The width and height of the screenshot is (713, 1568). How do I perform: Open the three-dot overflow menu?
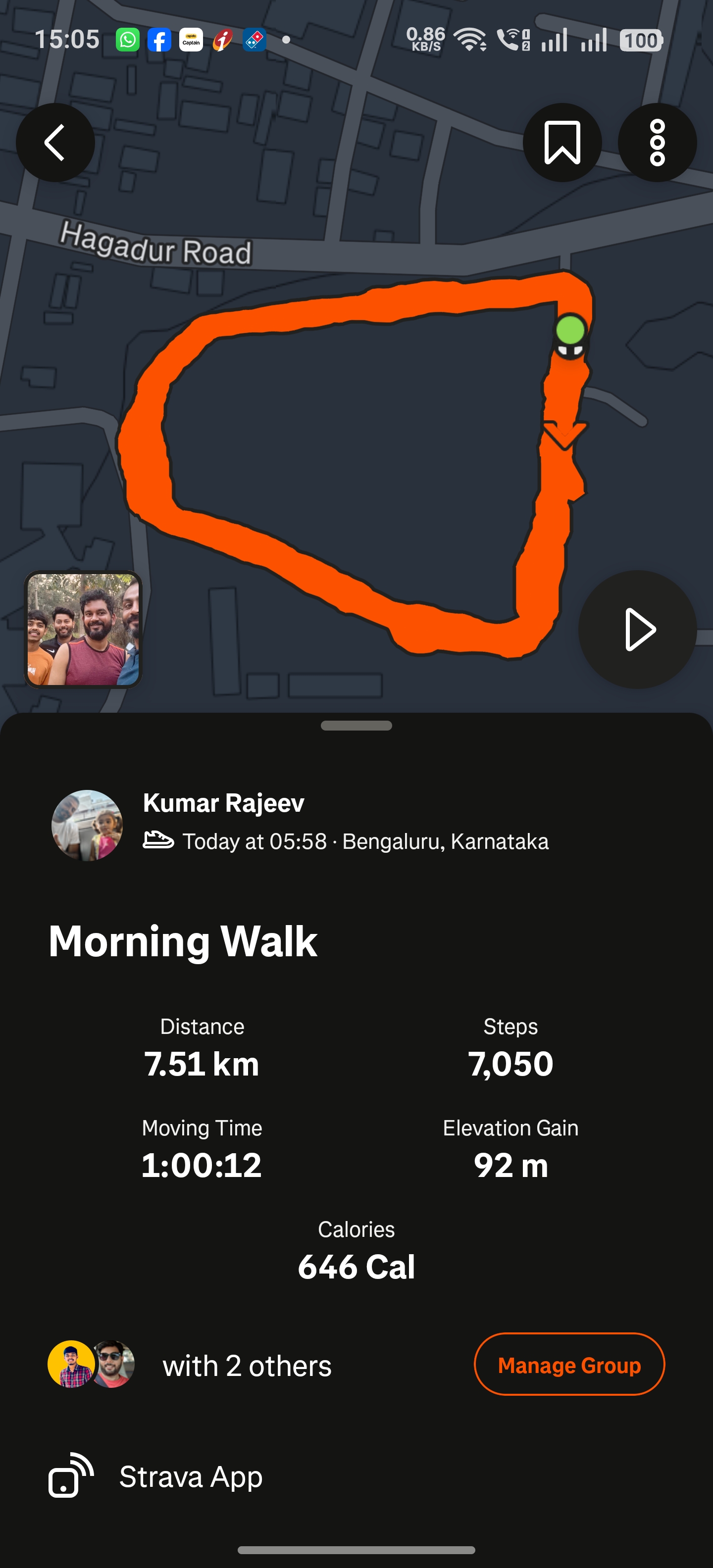point(657,143)
